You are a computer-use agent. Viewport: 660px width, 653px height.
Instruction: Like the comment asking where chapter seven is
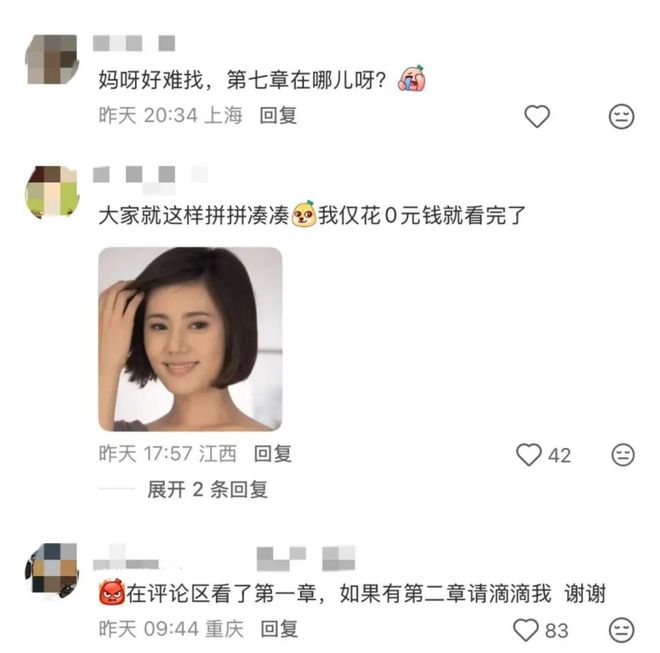click(538, 116)
